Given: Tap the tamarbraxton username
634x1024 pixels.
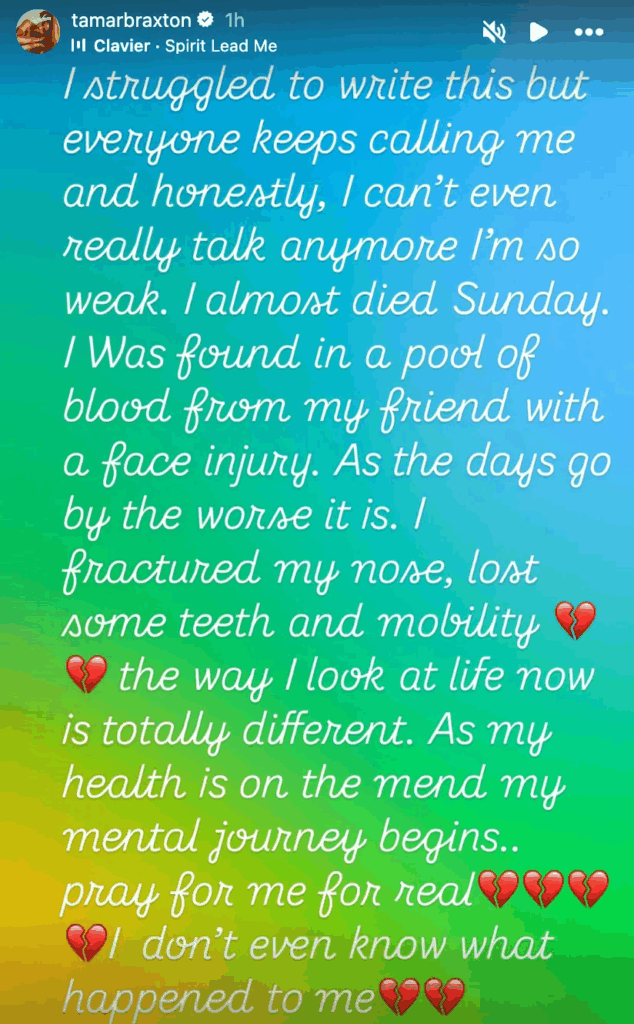Looking at the screenshot, I should coord(131,20).
